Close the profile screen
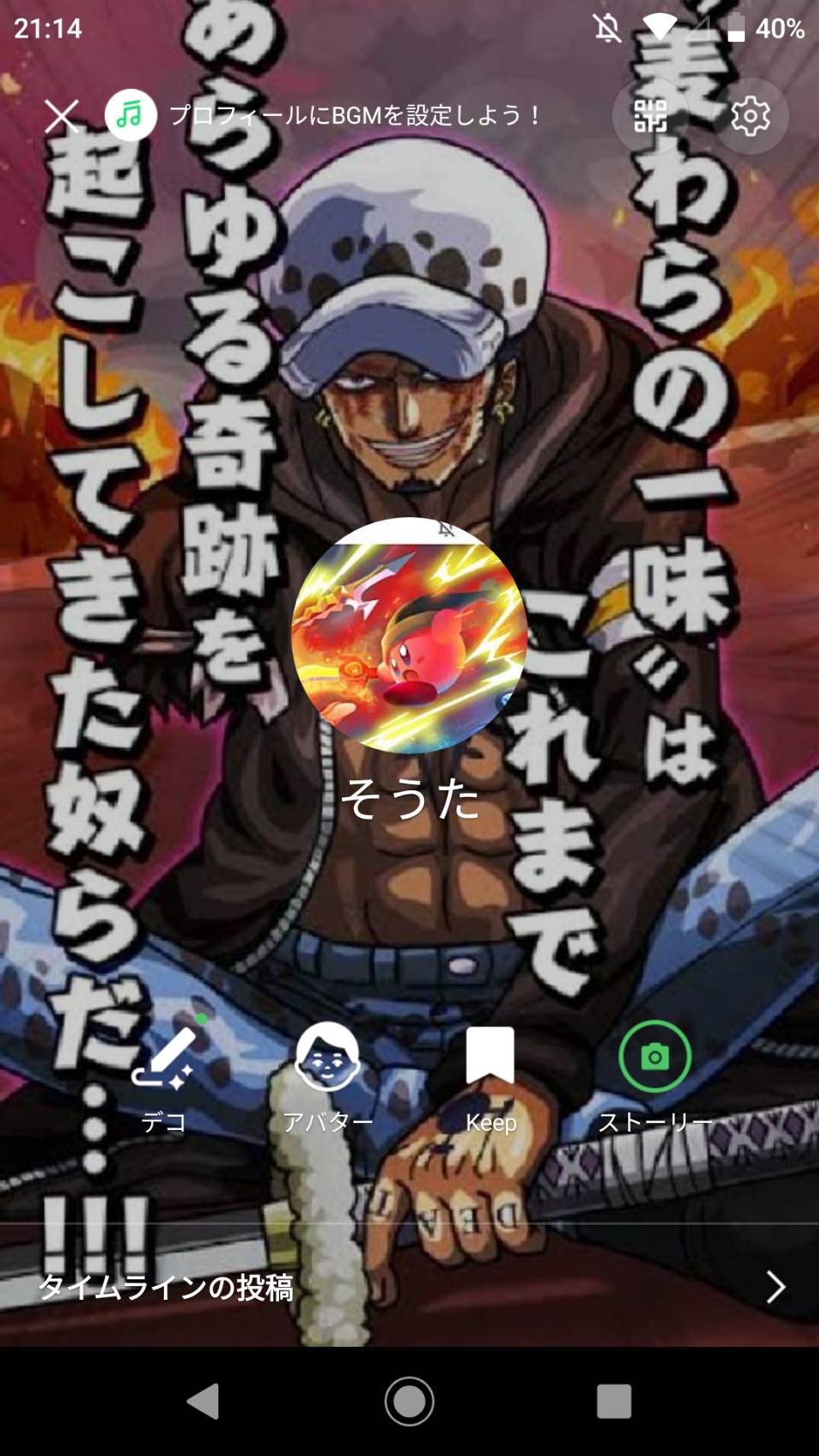Image resolution: width=819 pixels, height=1456 pixels. [x=61, y=115]
